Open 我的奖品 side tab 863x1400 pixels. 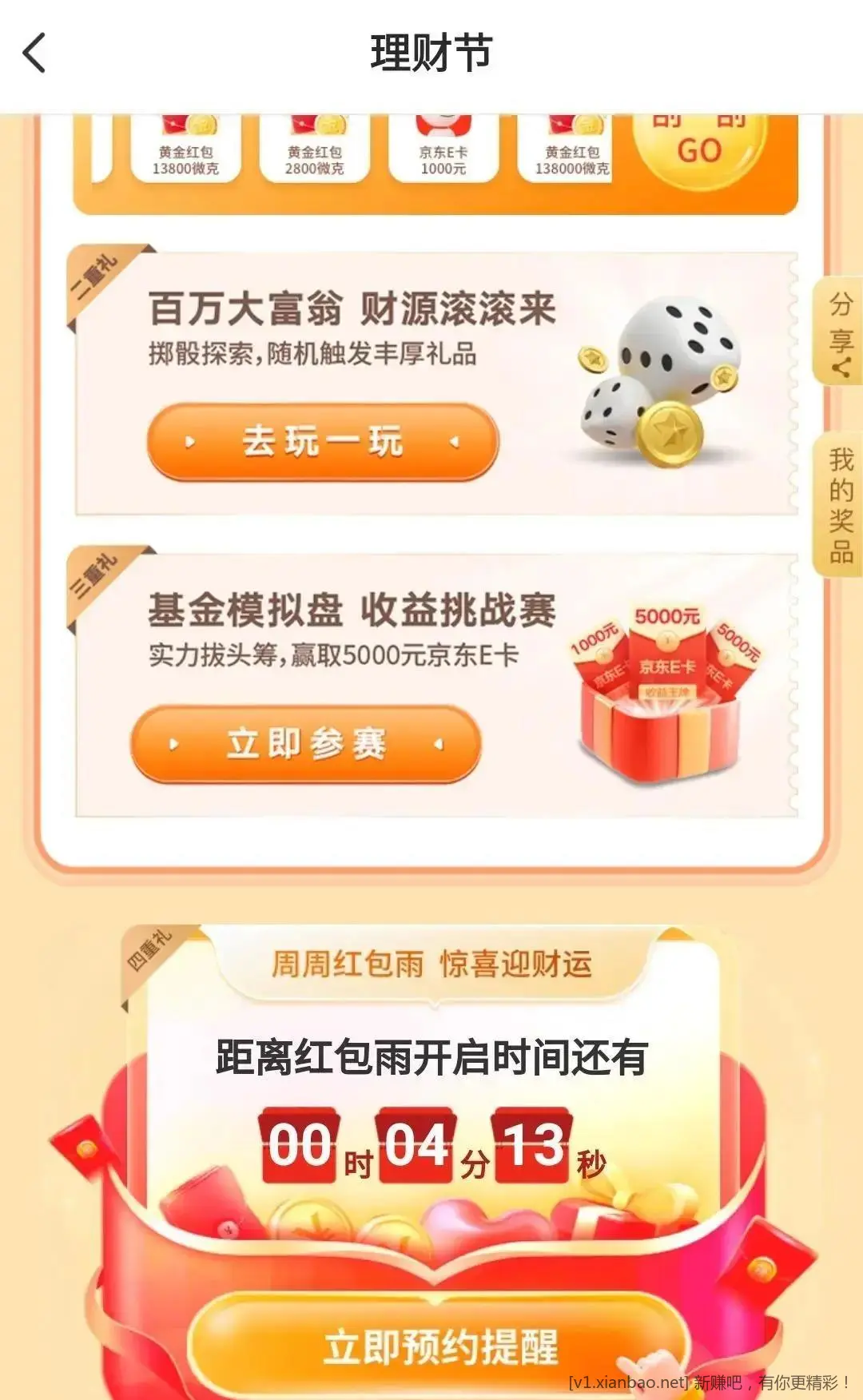840,505
